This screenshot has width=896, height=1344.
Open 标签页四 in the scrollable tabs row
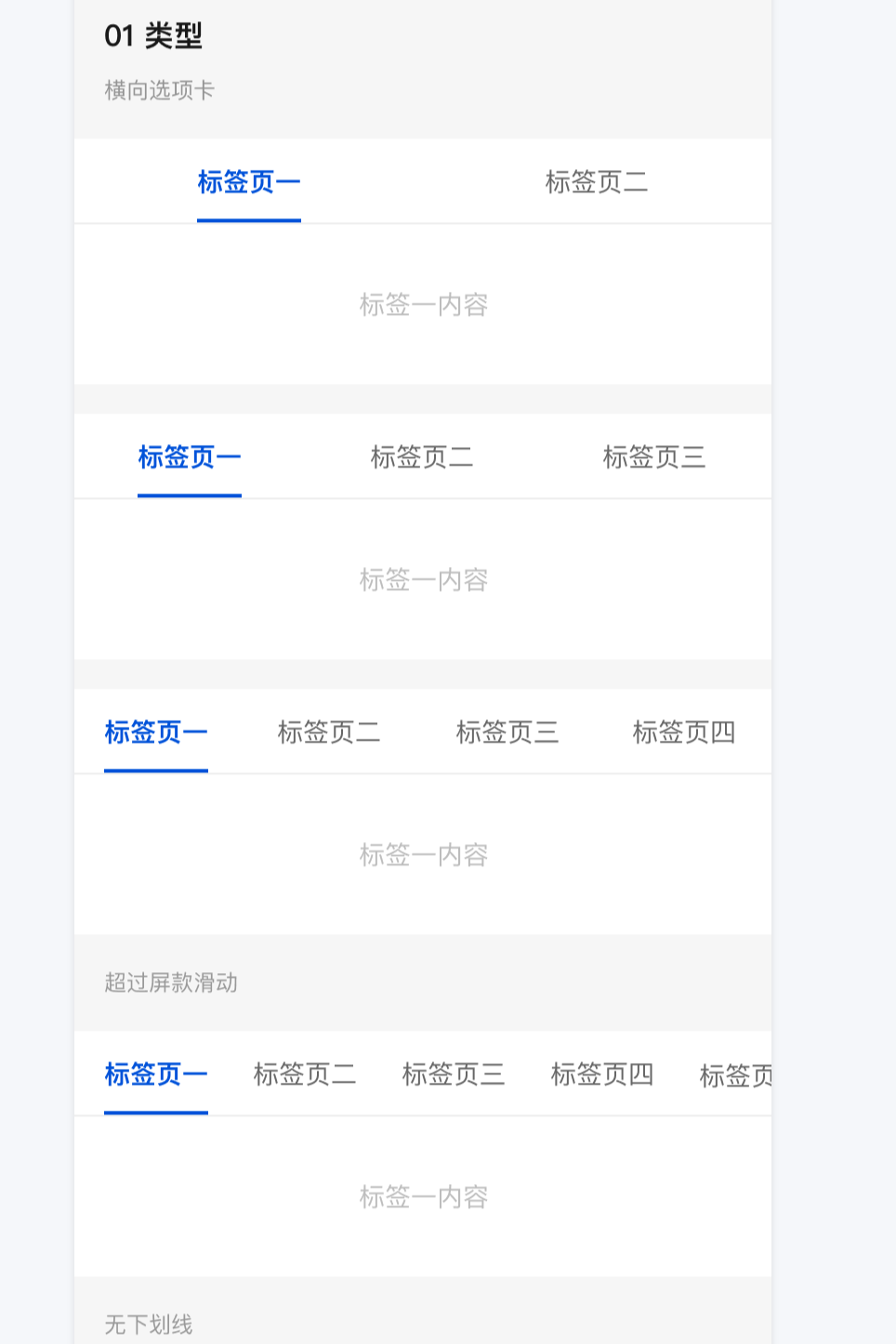click(603, 1074)
